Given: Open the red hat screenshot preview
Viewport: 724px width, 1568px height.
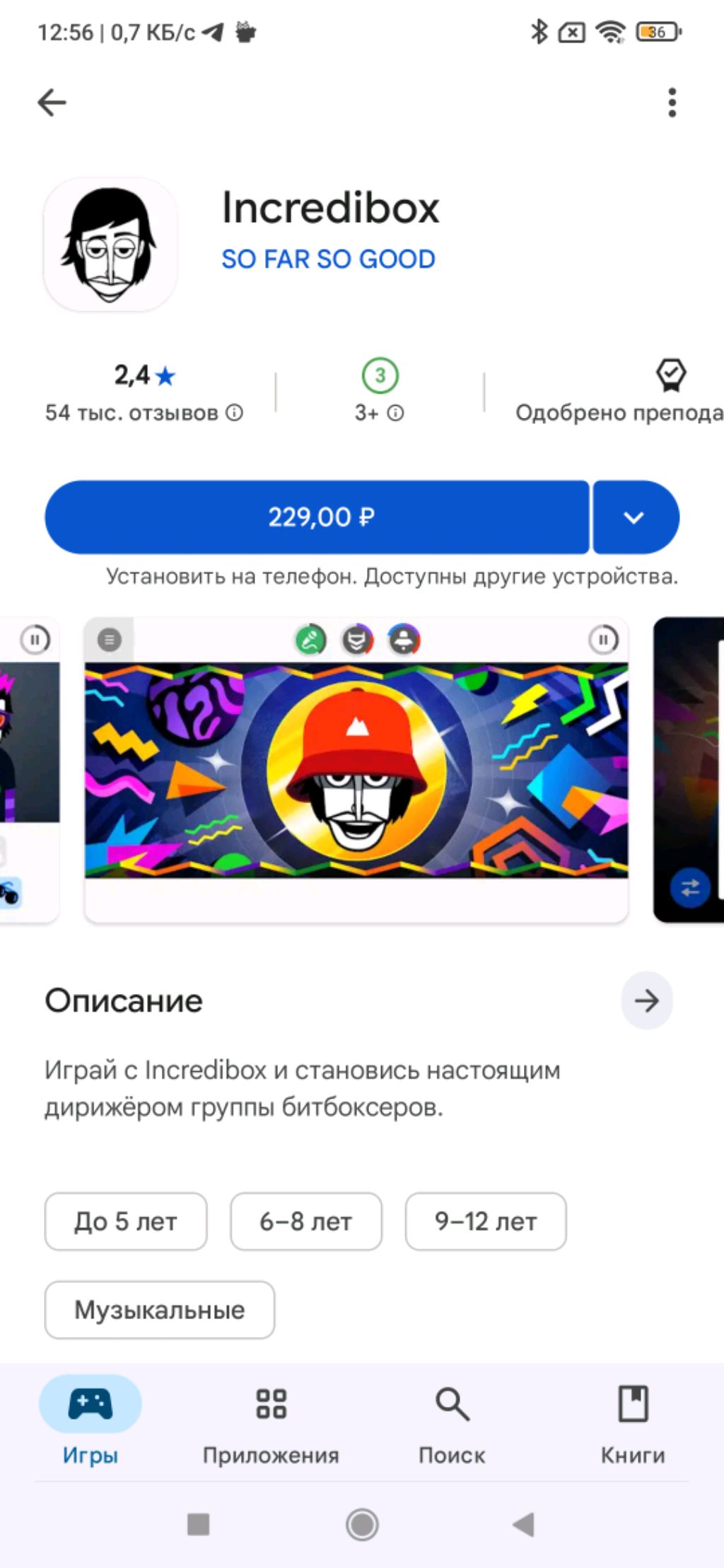Looking at the screenshot, I should click(x=356, y=769).
